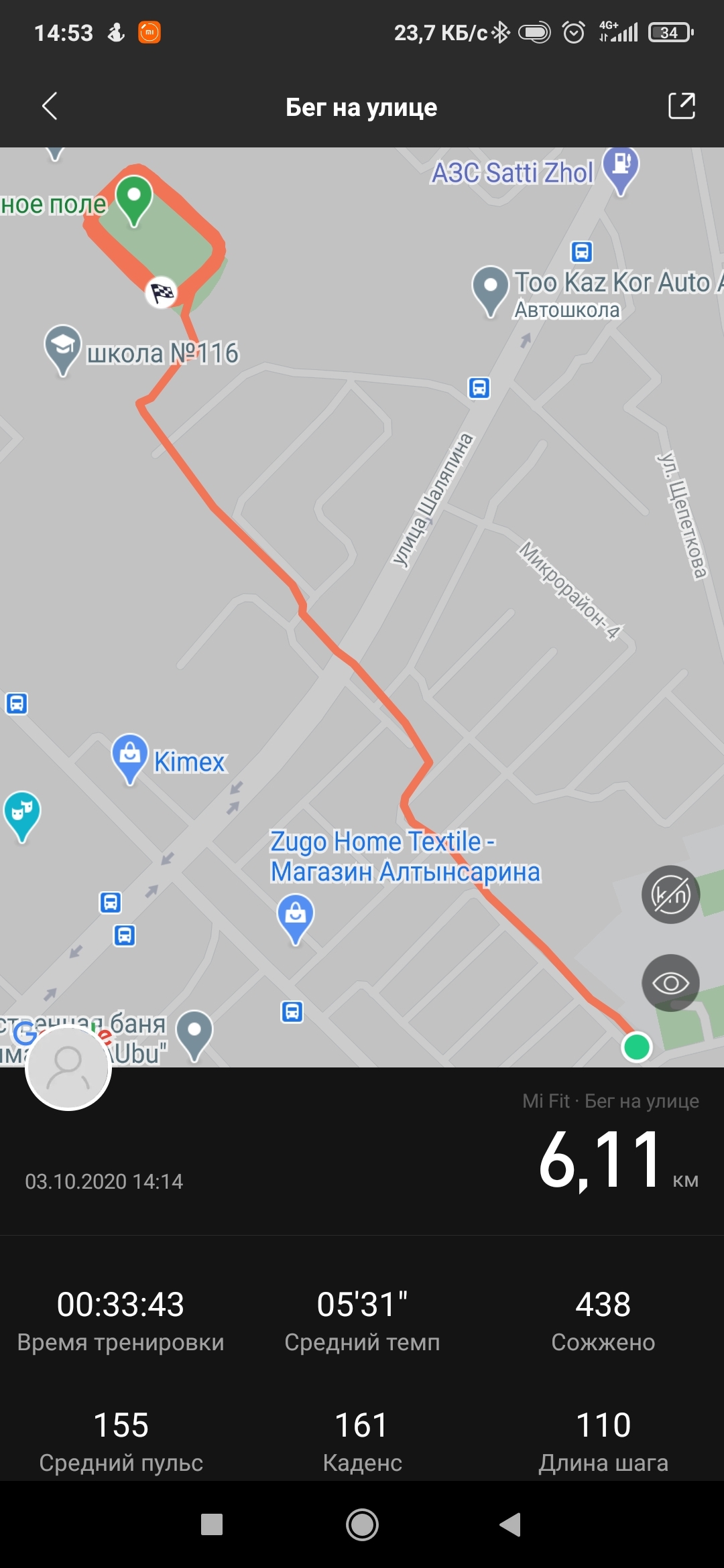The width and height of the screenshot is (724, 1568).
Task: Tap the Android home button
Action: click(x=362, y=1524)
